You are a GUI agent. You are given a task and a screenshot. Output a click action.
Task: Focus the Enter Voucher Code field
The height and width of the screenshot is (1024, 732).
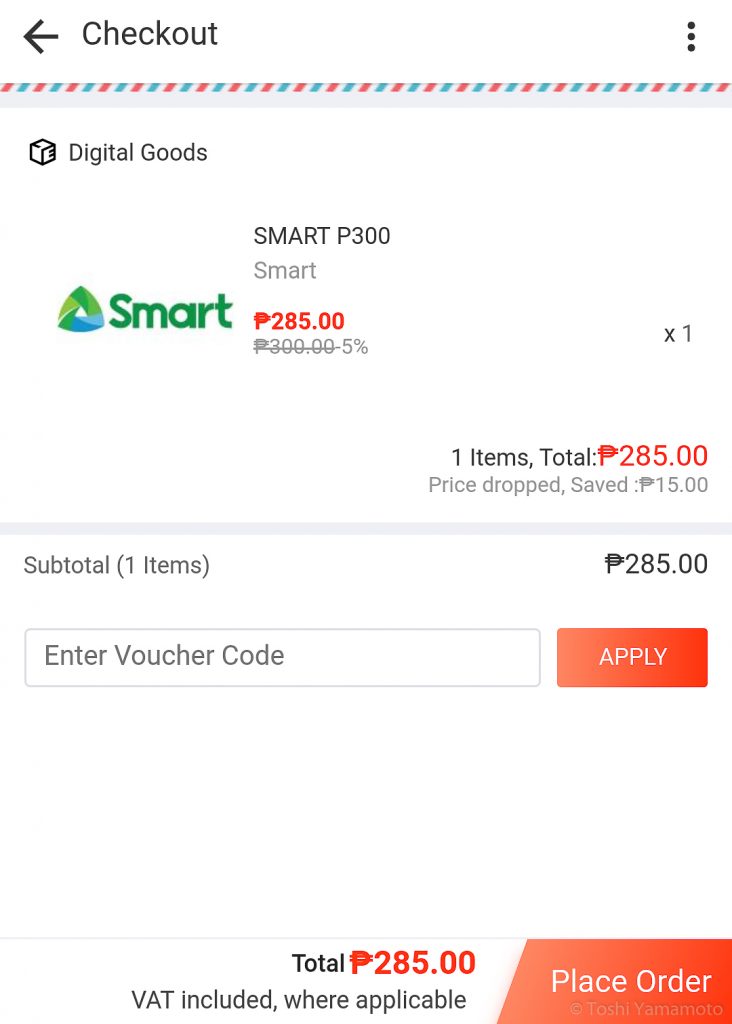[x=282, y=657]
